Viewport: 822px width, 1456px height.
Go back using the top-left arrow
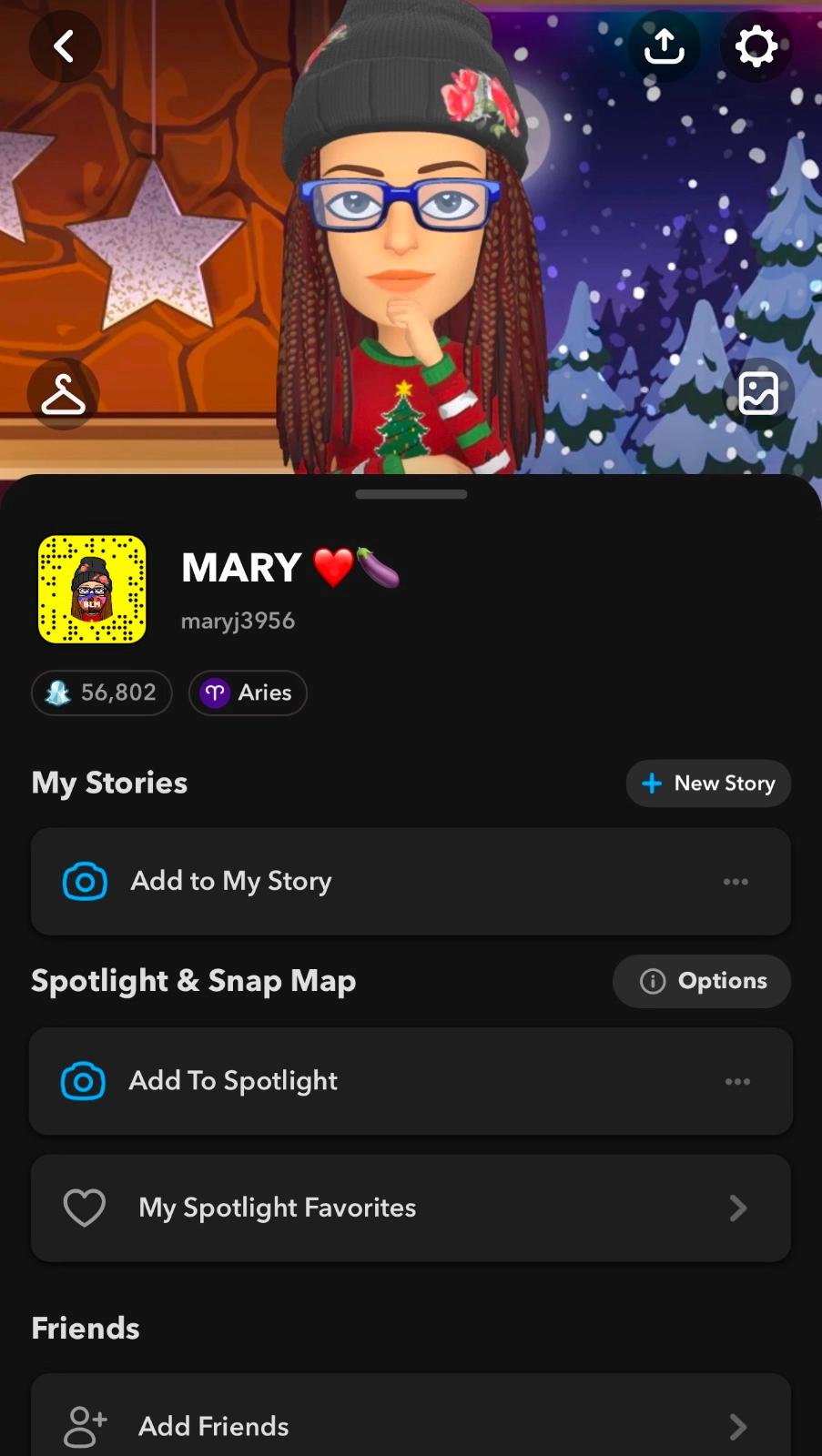(x=64, y=45)
